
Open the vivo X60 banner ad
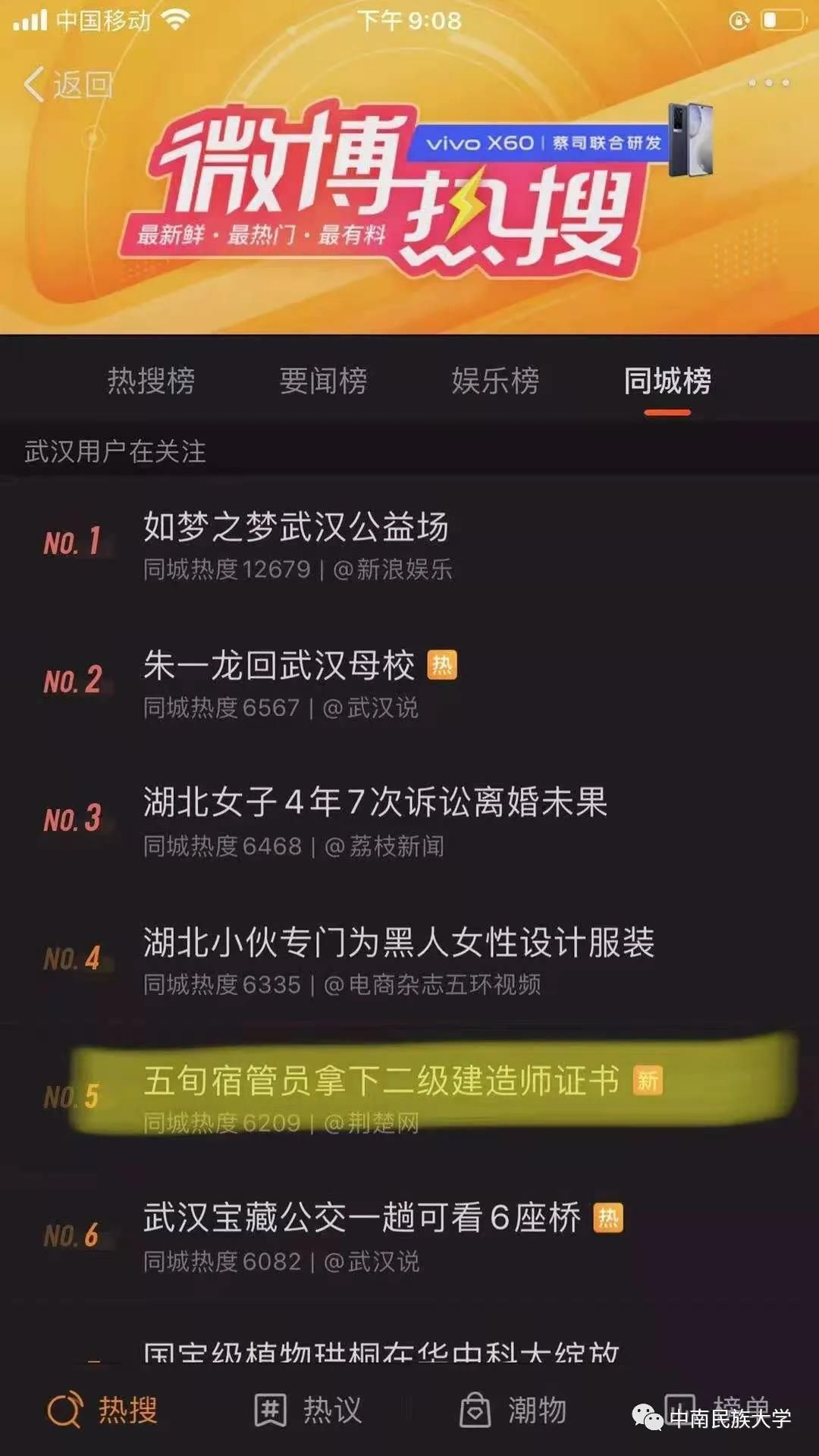pyautogui.click(x=561, y=143)
